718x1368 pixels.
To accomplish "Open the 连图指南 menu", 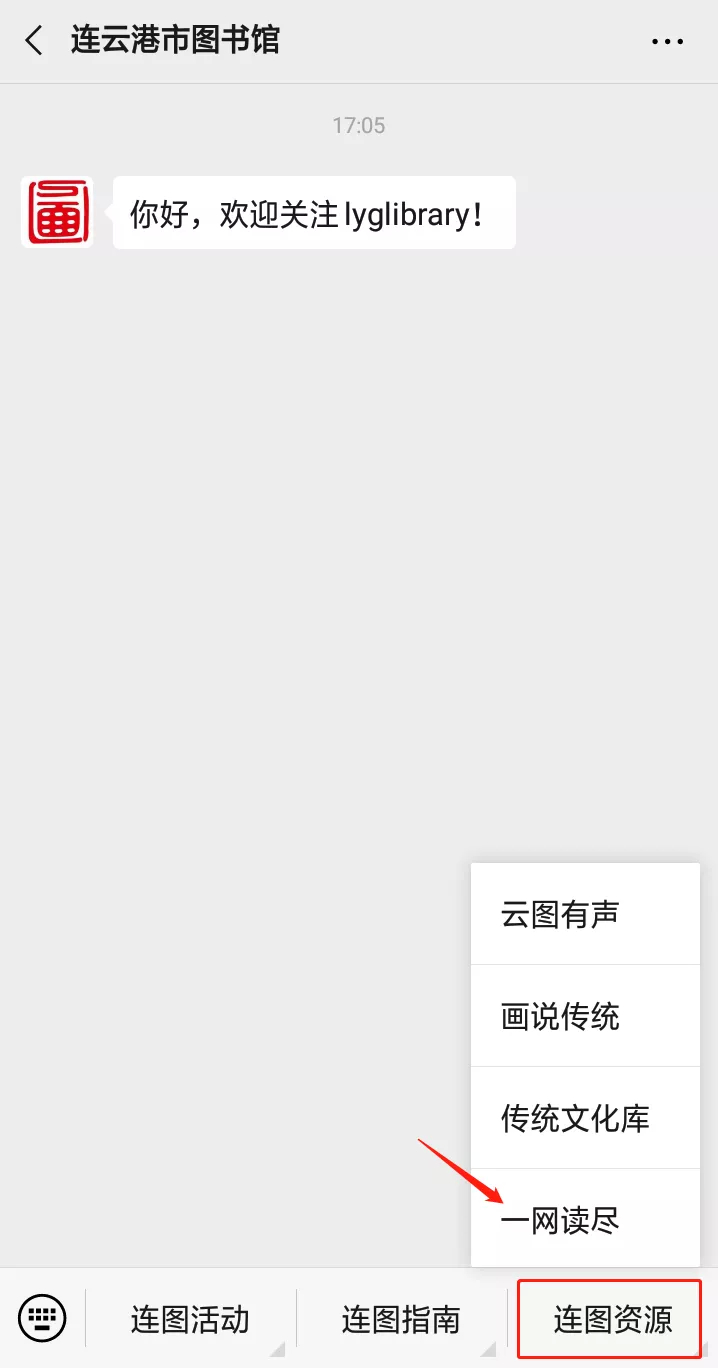I will pos(401,1320).
